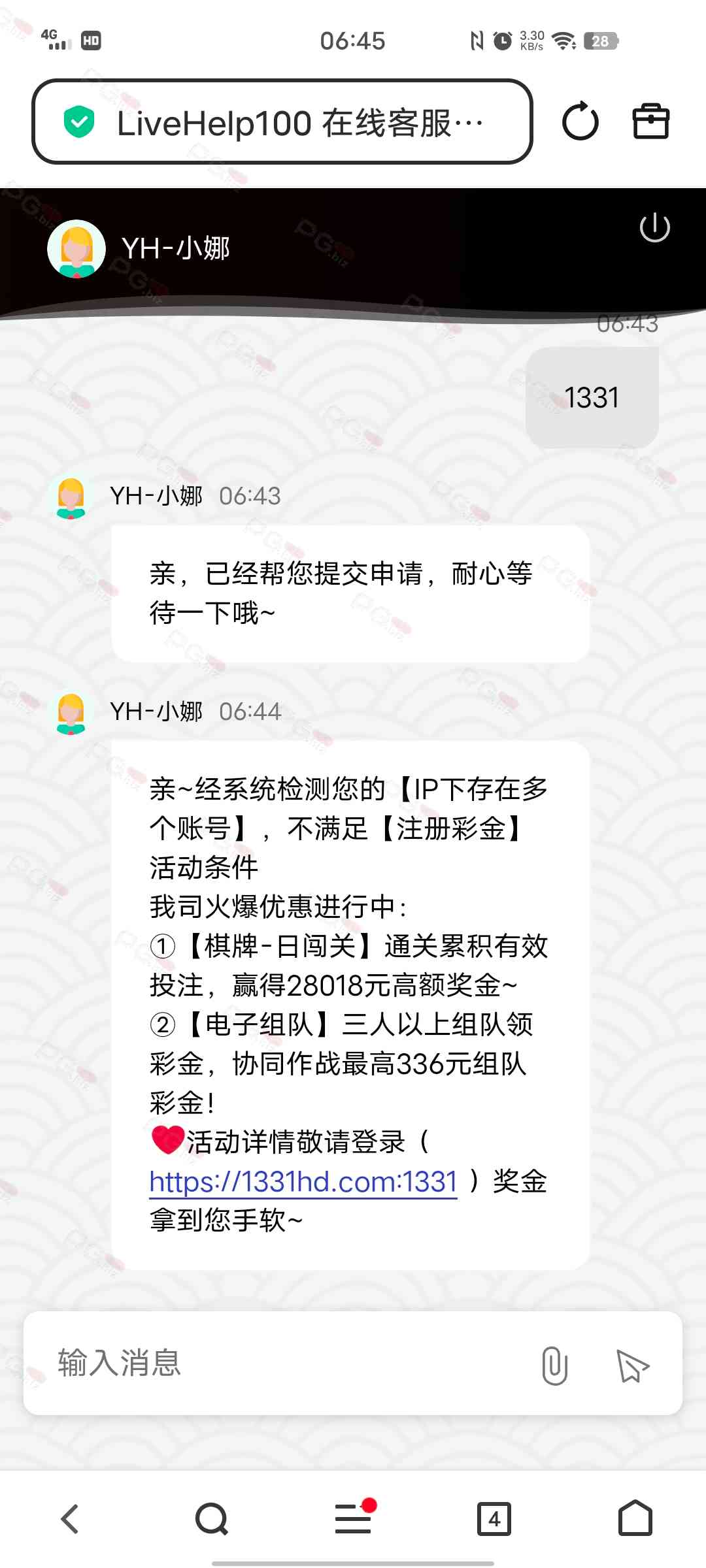Image resolution: width=706 pixels, height=1568 pixels.
Task: Tap the LiveHelp100 address bar
Action: 282,122
